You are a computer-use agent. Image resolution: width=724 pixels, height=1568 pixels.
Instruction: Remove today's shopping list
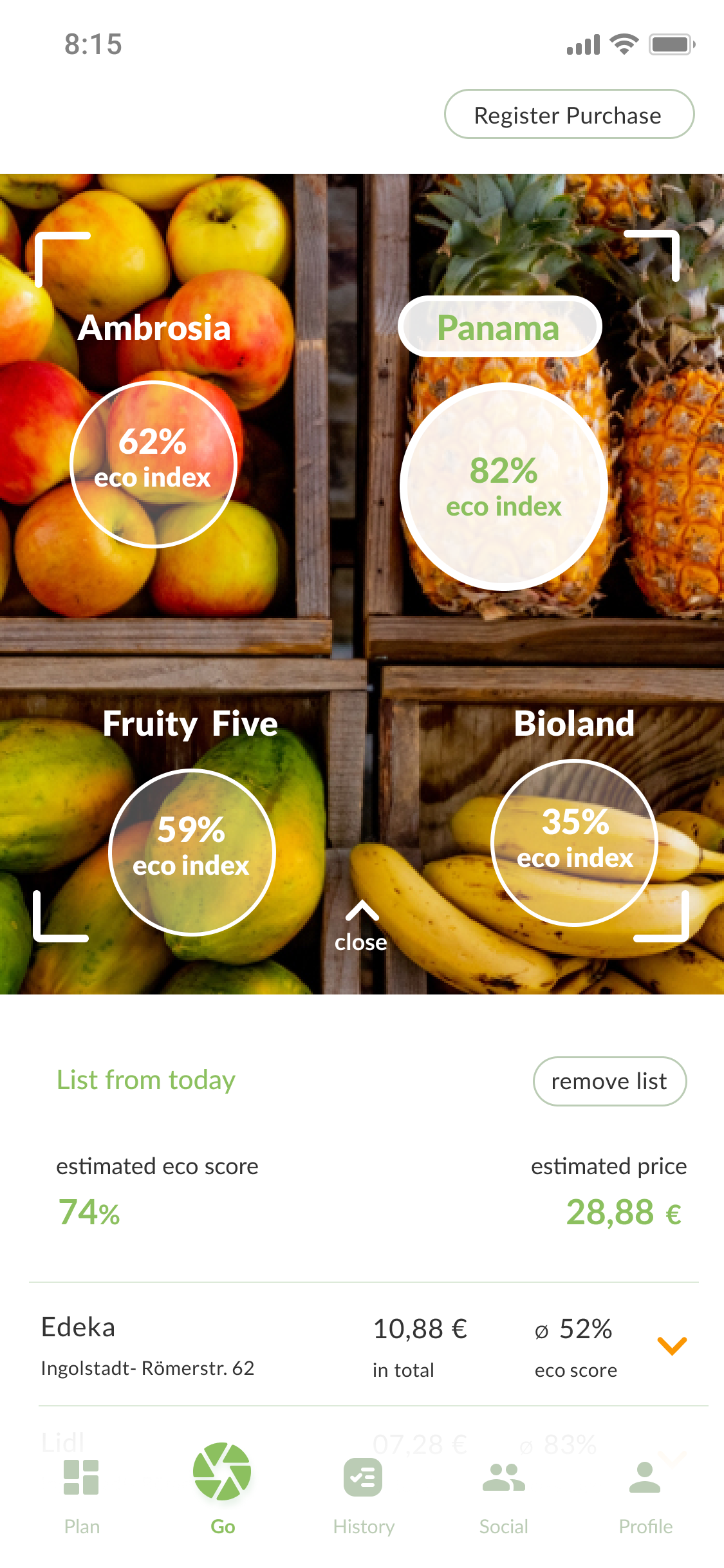point(609,1081)
